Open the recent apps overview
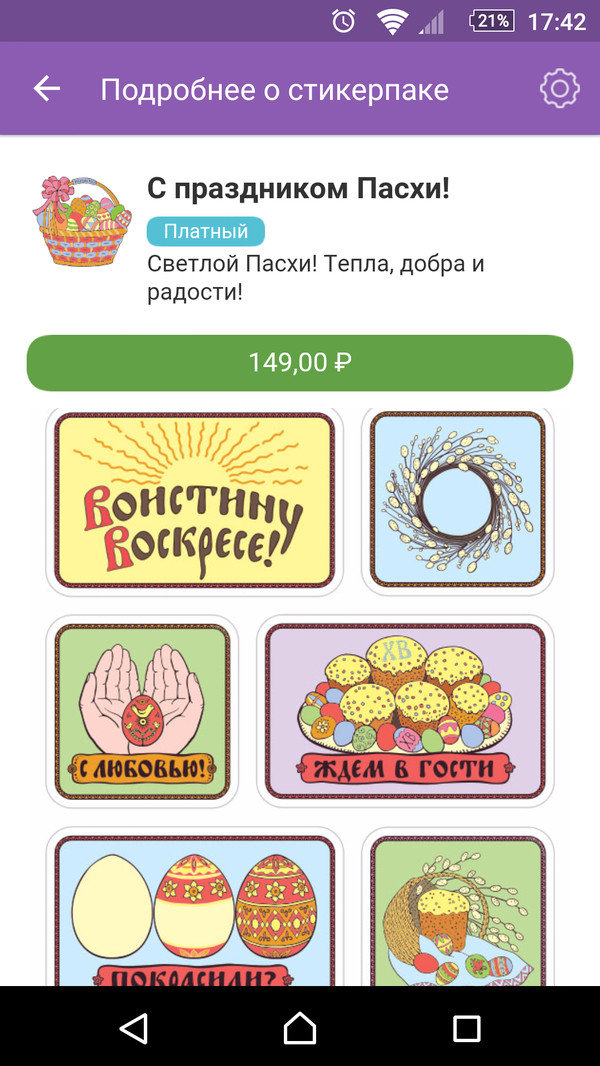The width and height of the screenshot is (600, 1066). tap(466, 1027)
